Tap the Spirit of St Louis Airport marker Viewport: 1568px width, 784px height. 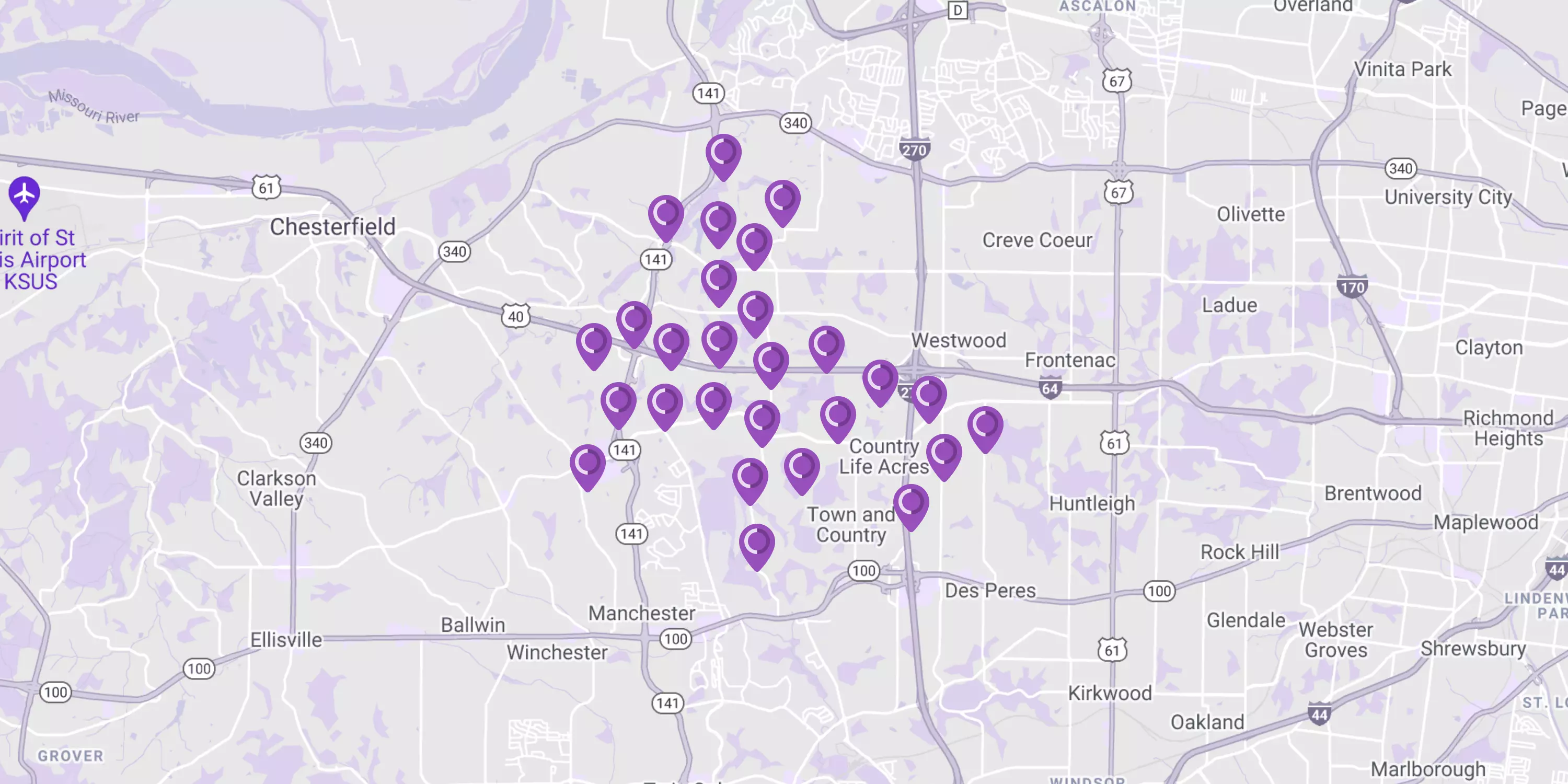25,195
